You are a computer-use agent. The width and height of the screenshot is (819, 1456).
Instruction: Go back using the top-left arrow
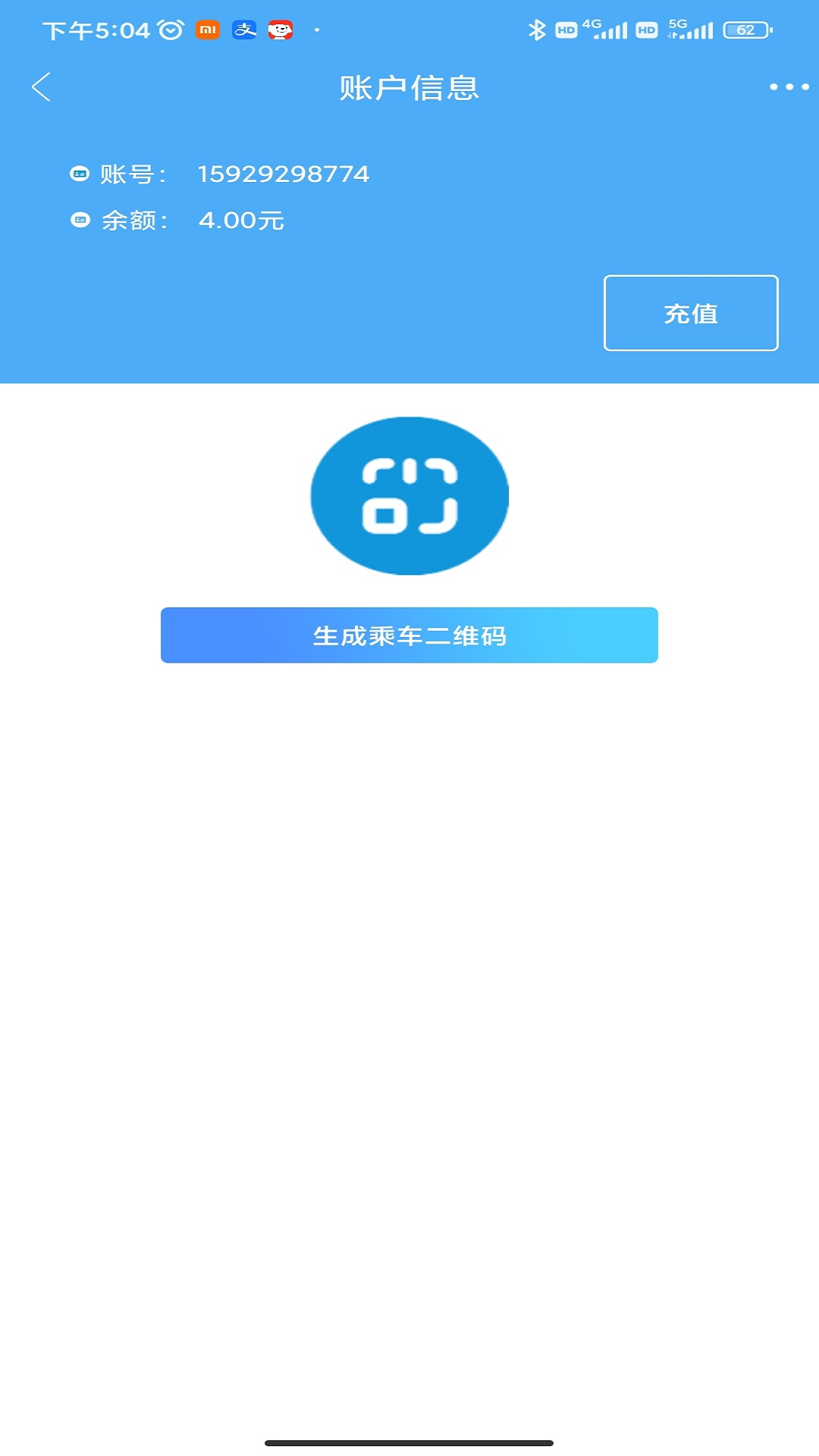click(42, 87)
